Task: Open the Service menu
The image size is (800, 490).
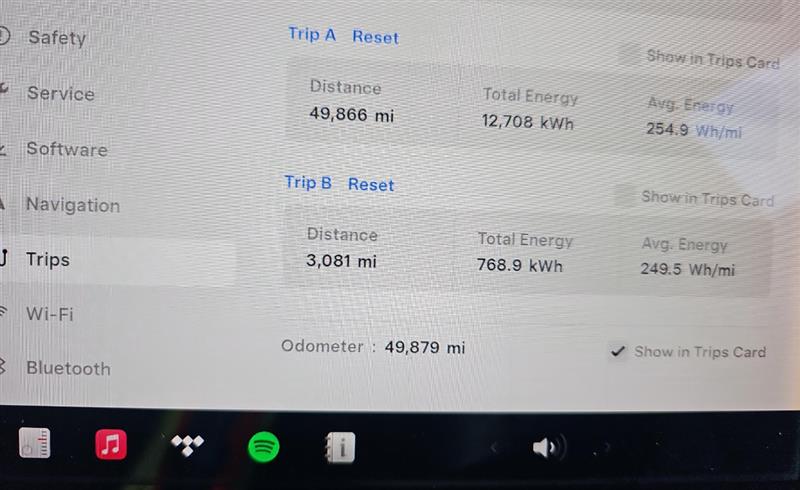Action: click(60, 94)
